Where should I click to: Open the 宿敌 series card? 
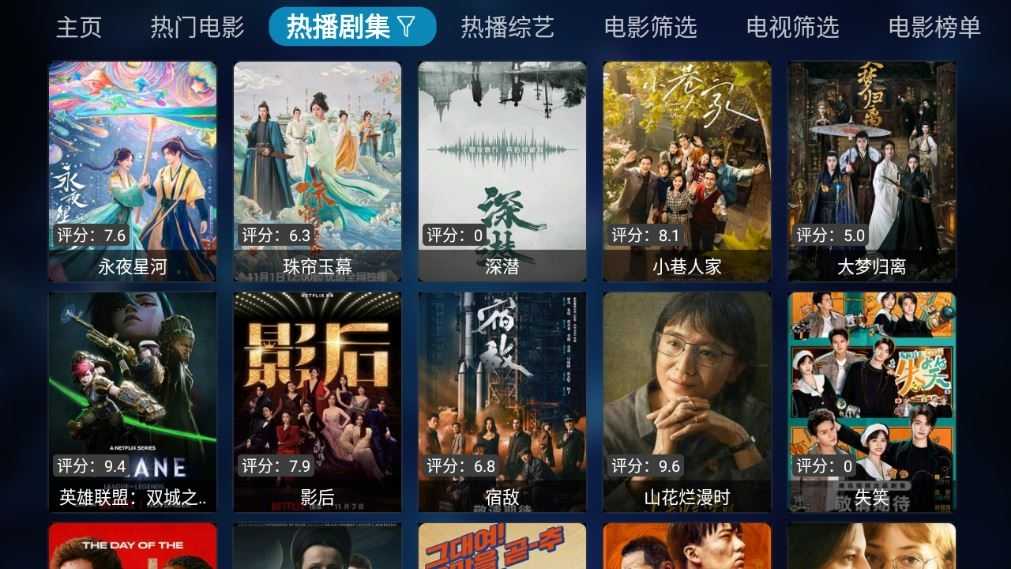coord(502,401)
